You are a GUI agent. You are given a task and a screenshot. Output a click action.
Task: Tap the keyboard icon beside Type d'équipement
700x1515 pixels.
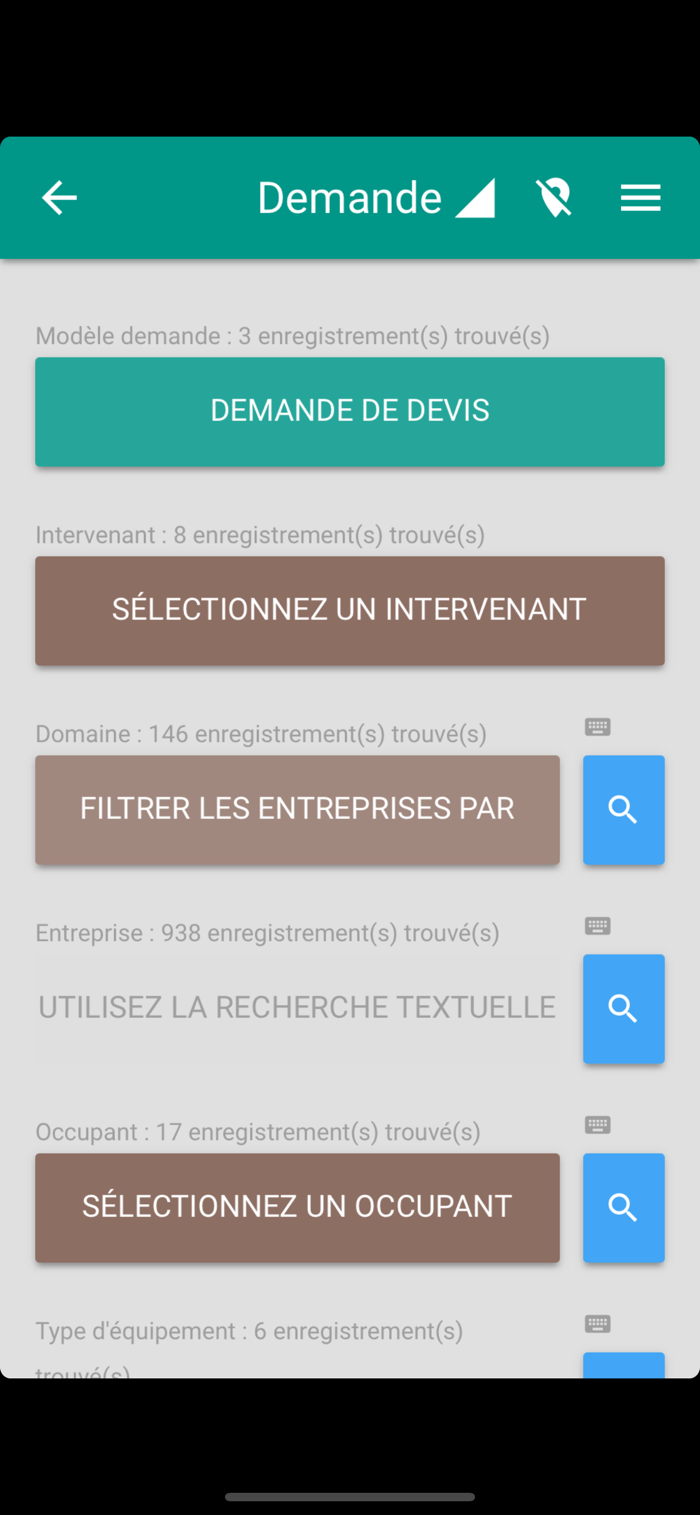coord(598,1324)
